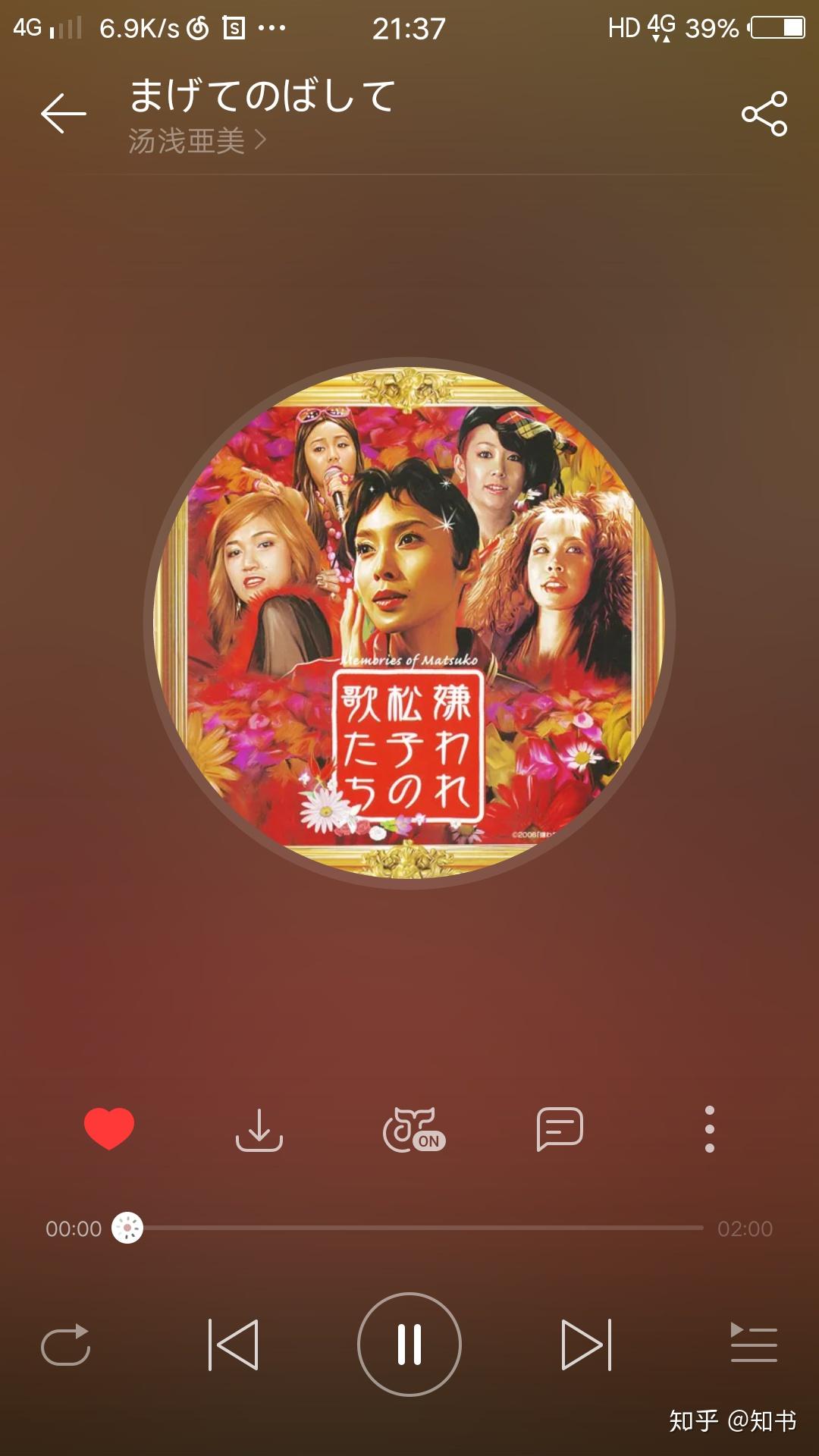Skip to the next track
The image size is (819, 1456).
pos(586,1345)
